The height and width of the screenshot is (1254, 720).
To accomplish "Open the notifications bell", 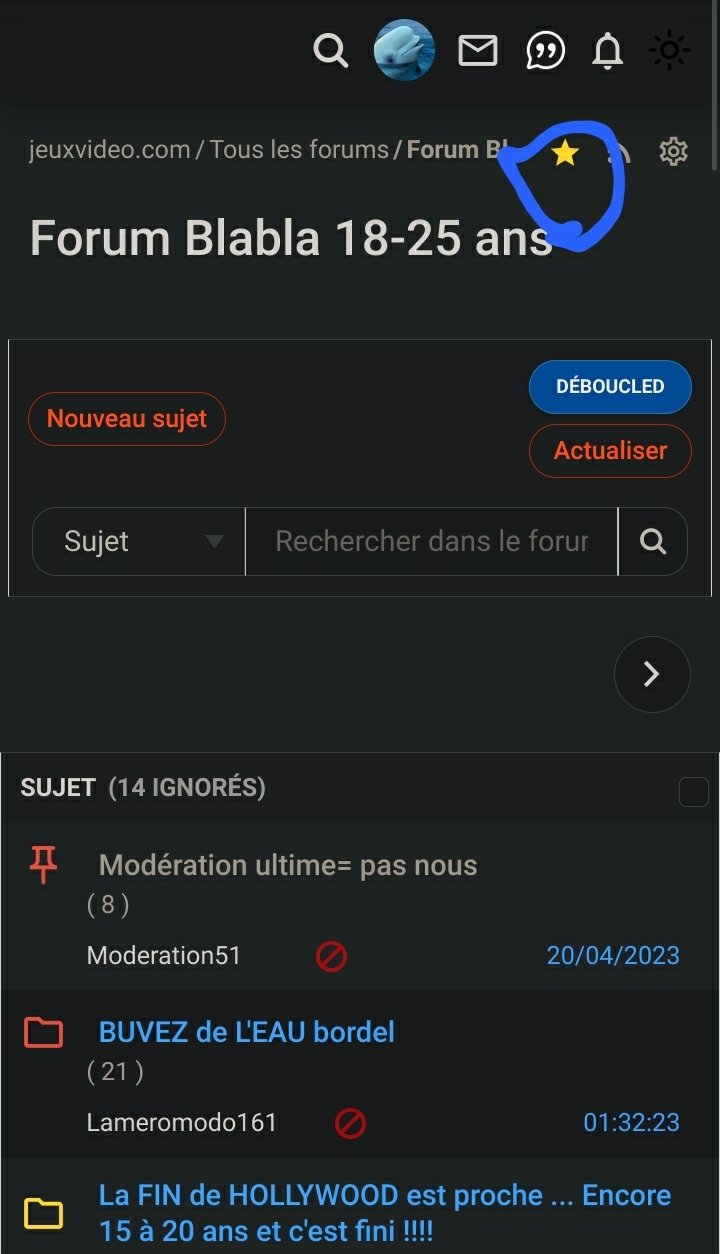I will click(607, 51).
